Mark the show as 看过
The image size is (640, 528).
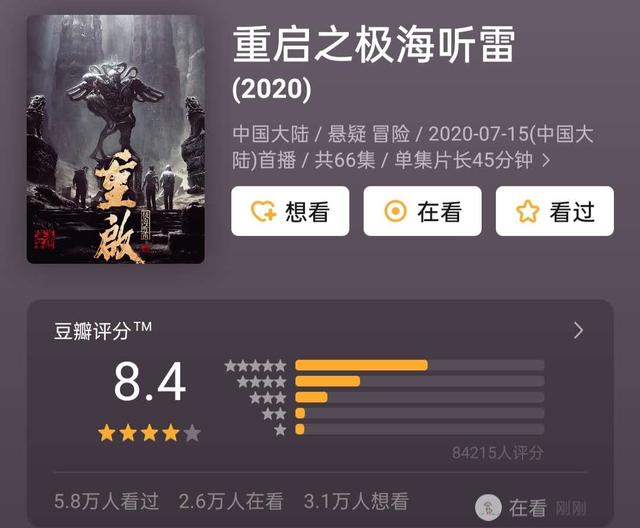[x=554, y=211]
